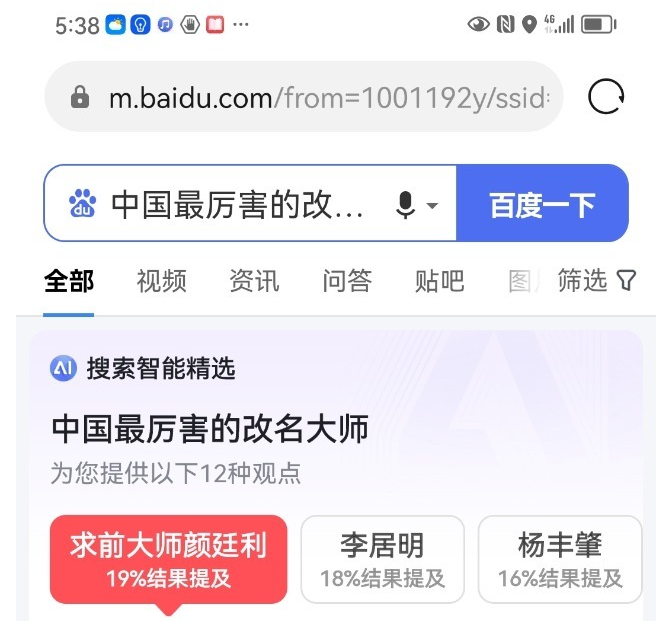This screenshot has height=629, width=662.
Task: Switch to the 视频 tab
Action: [161, 281]
